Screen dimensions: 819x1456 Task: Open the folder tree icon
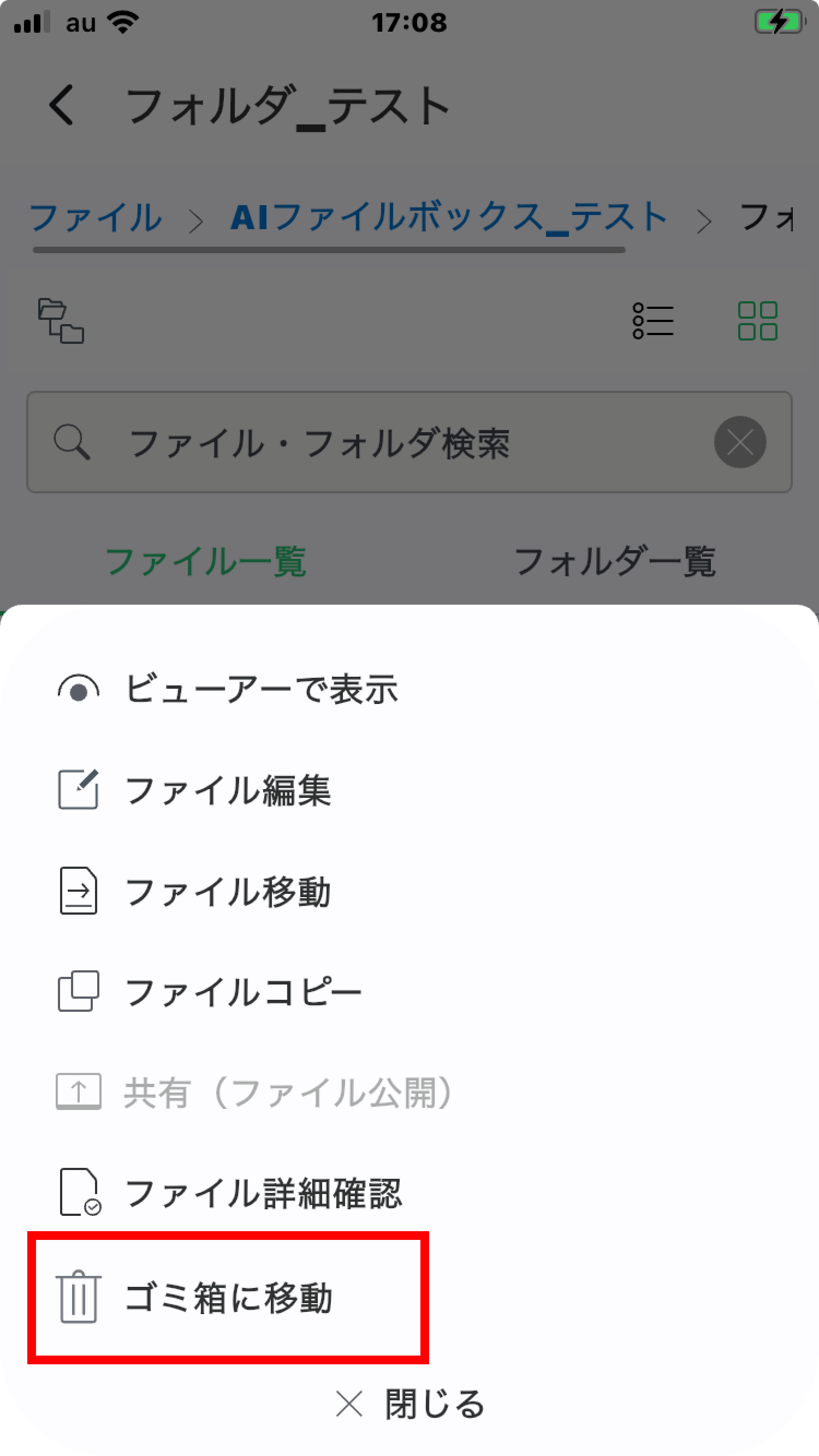point(61,320)
